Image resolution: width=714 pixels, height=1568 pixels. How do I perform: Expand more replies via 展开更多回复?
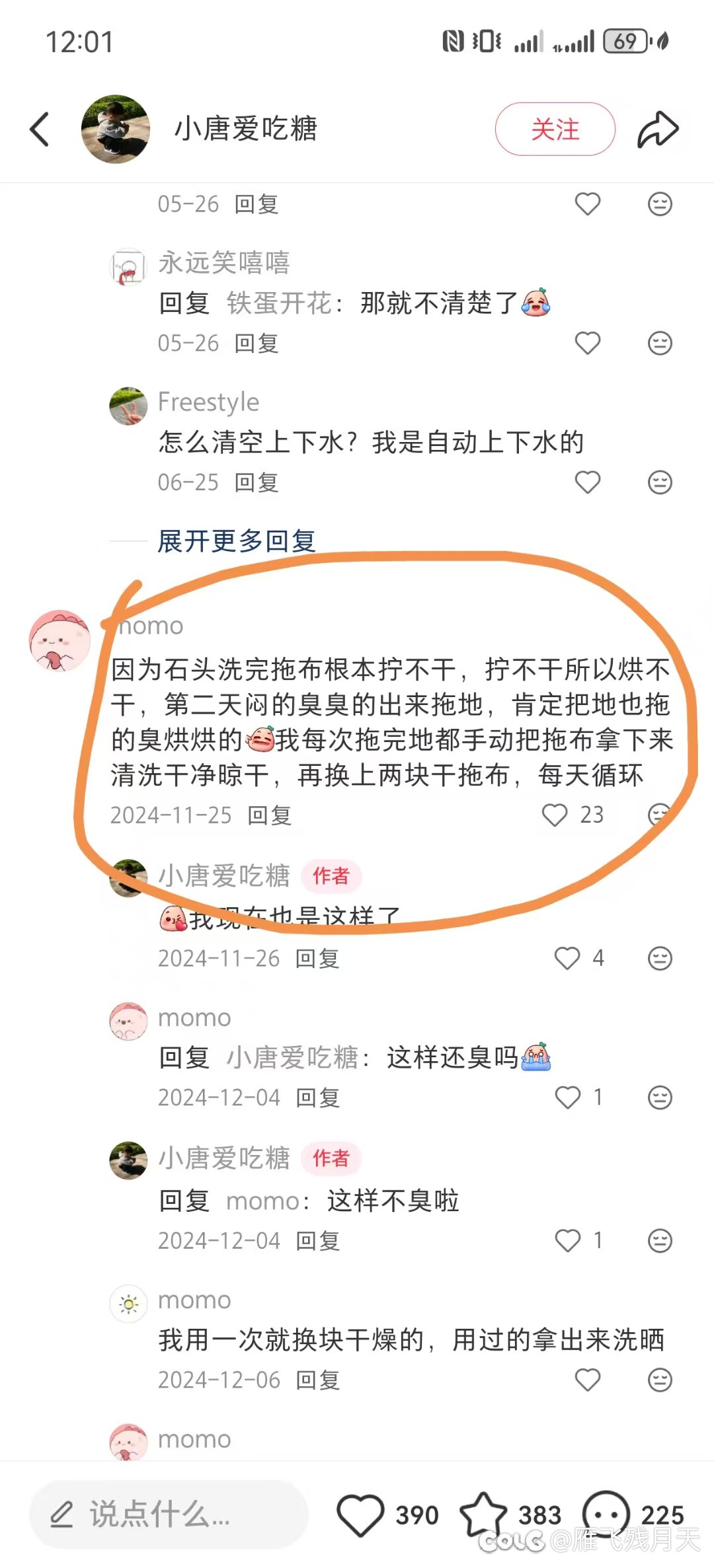(236, 541)
